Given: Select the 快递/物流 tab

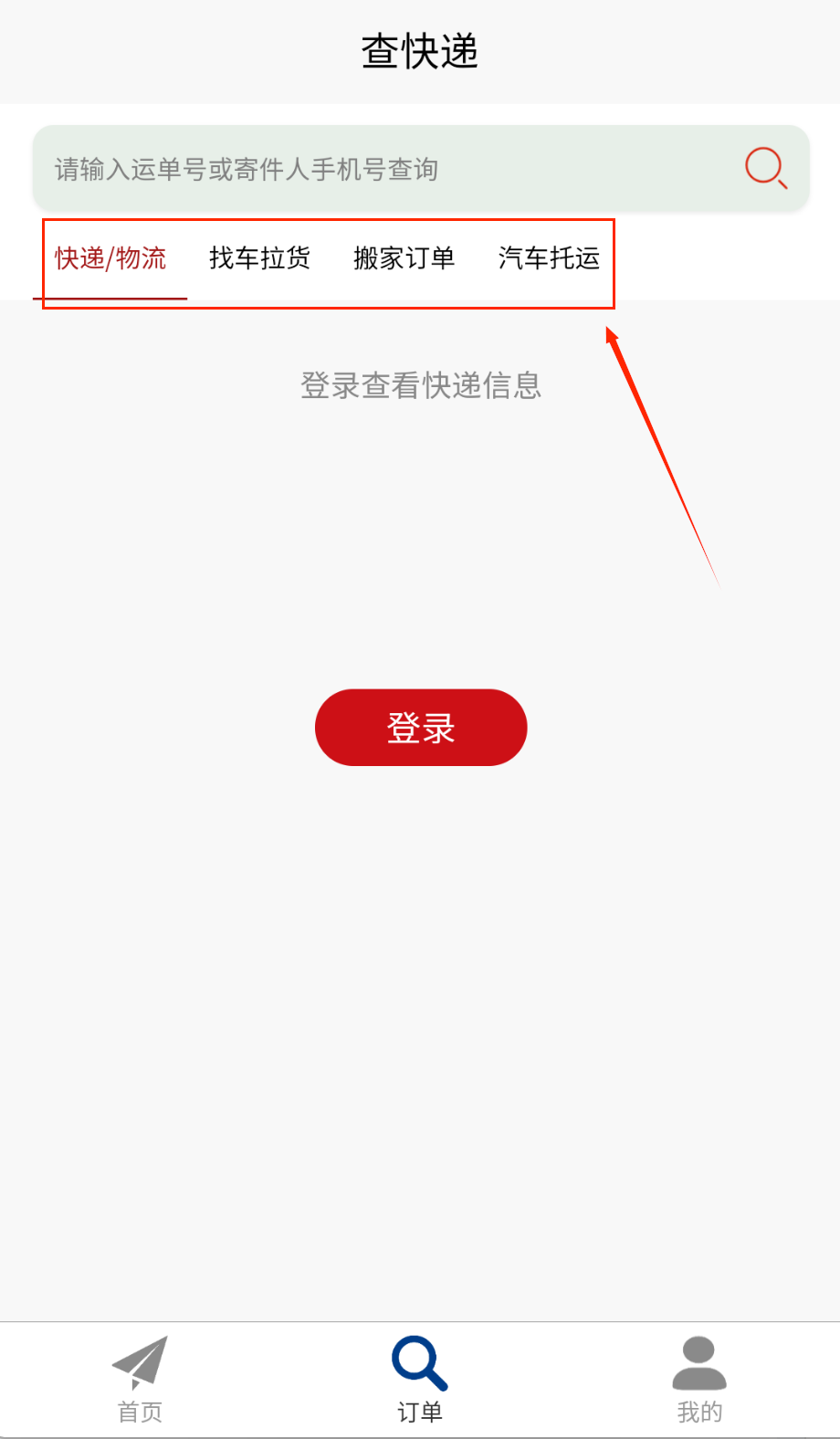Looking at the screenshot, I should tap(110, 259).
